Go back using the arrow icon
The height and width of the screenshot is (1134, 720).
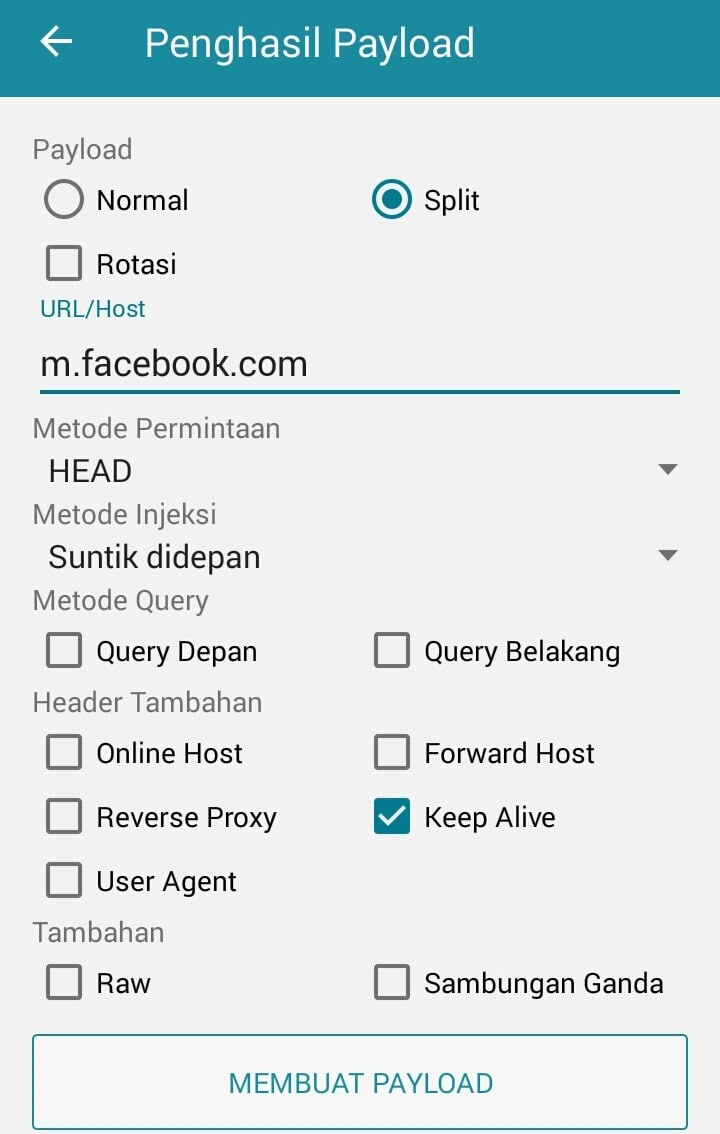[x=56, y=42]
